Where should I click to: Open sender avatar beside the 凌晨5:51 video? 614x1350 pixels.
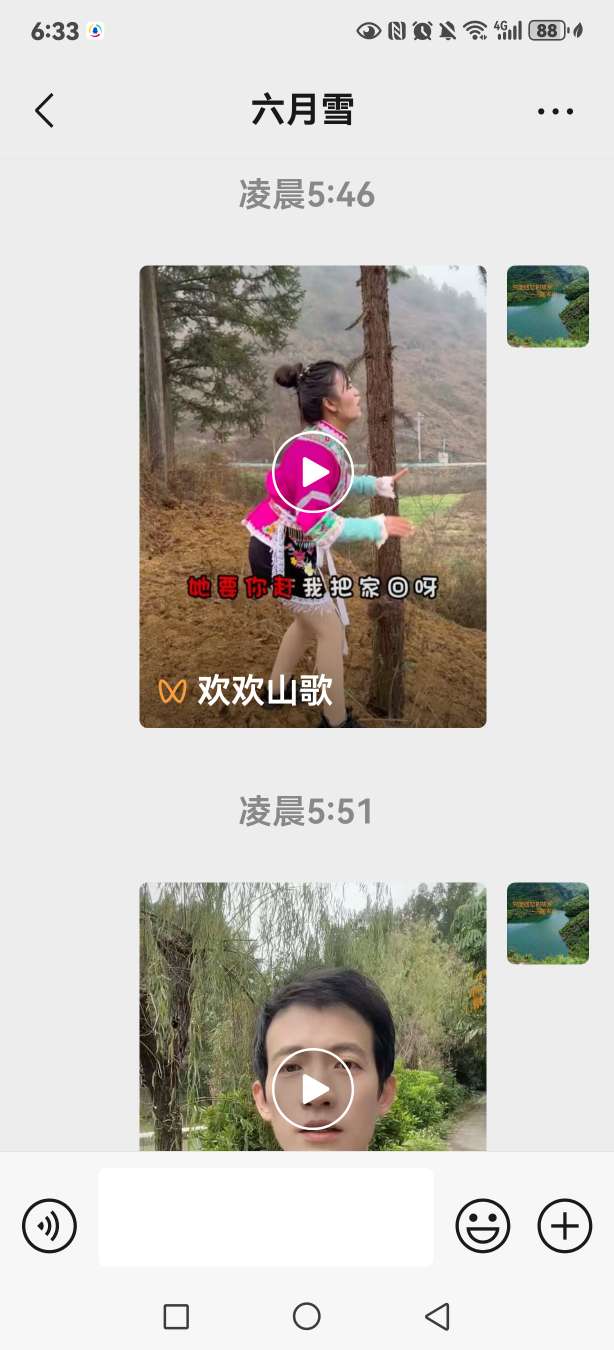(547, 923)
